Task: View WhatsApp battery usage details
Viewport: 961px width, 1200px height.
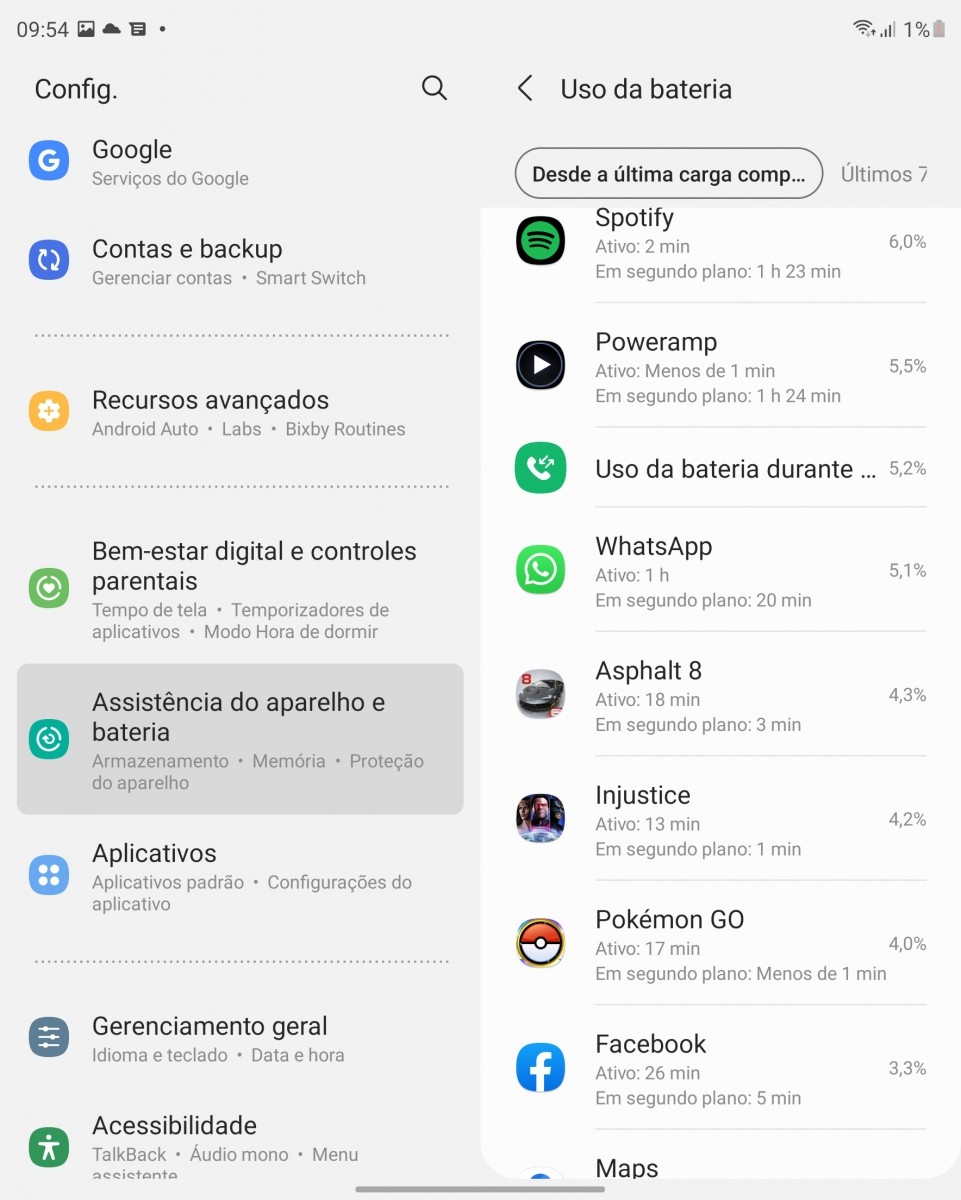Action: click(720, 571)
